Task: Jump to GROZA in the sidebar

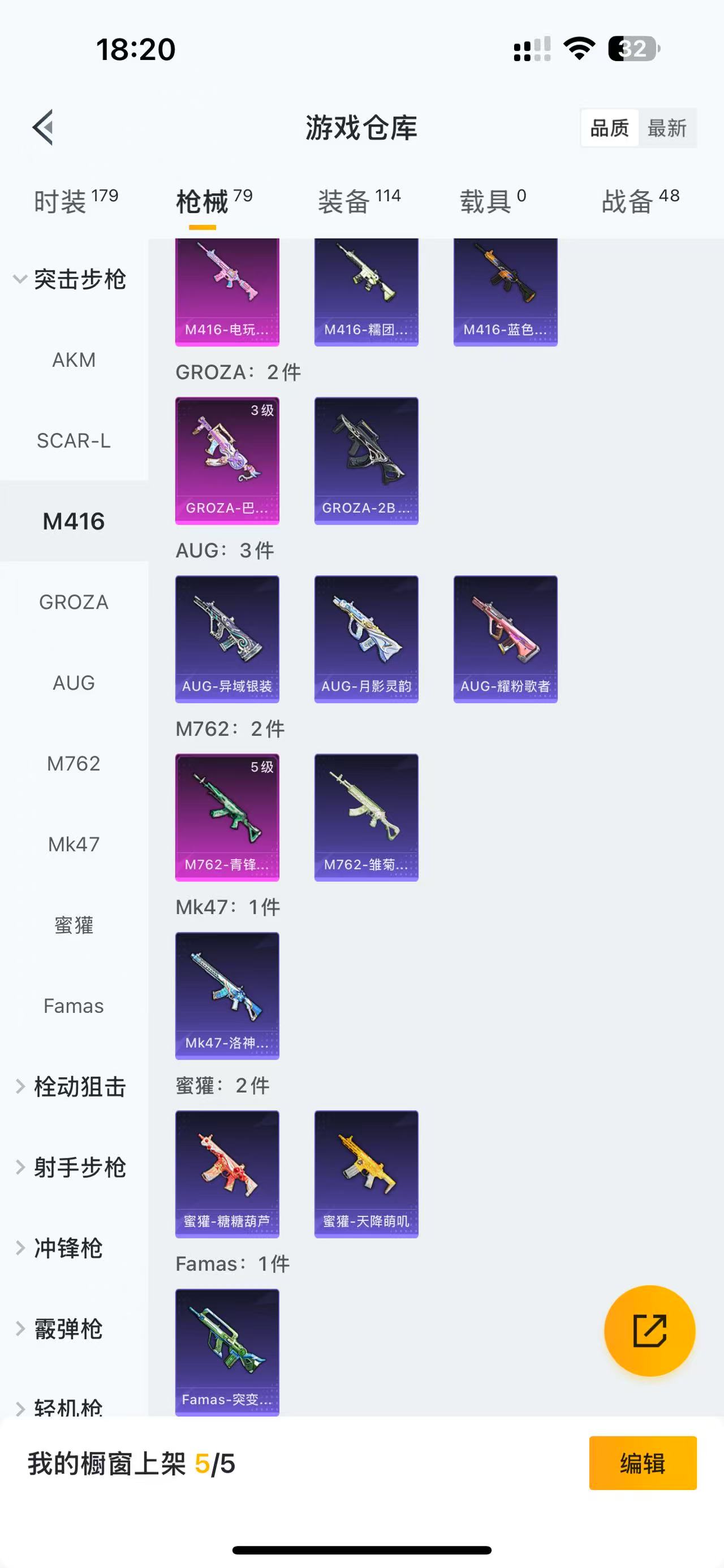Action: 74,602
